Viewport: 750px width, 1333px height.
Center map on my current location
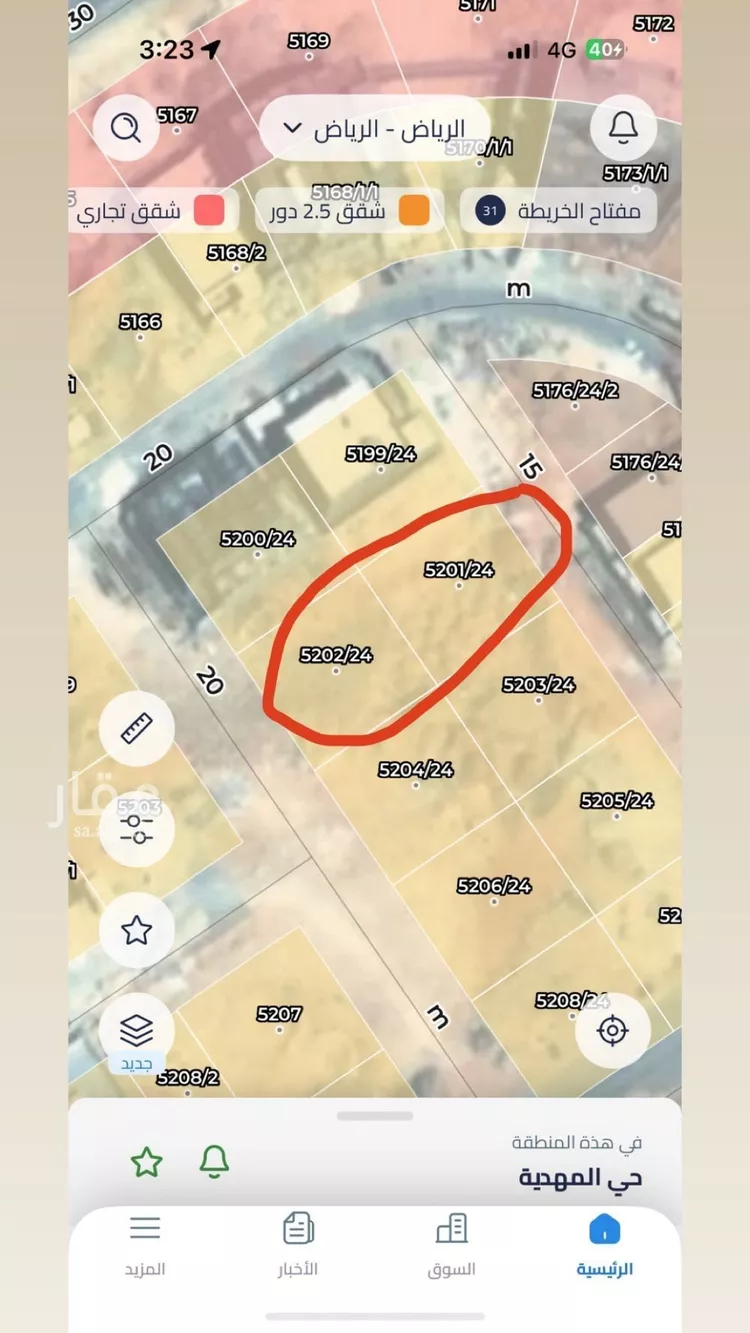click(613, 1030)
